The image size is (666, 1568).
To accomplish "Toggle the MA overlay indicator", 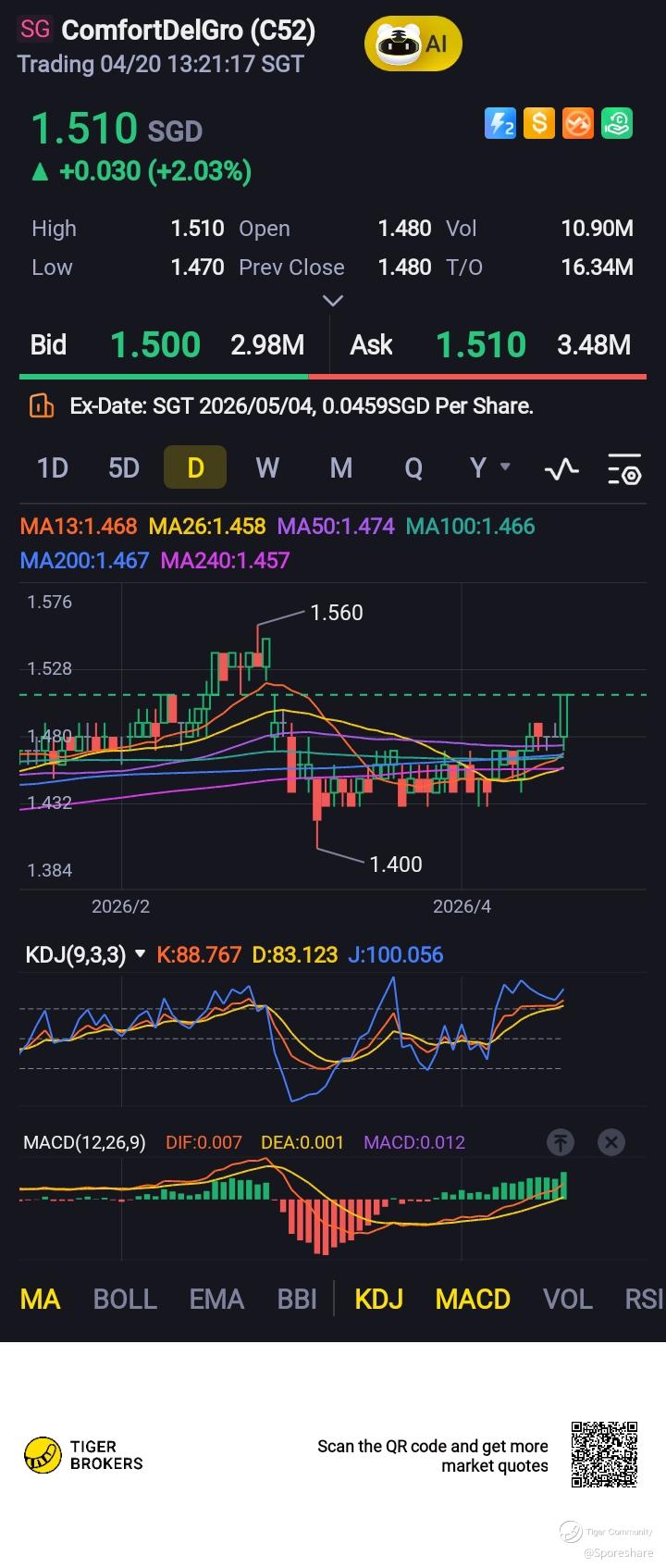I will 40,1300.
